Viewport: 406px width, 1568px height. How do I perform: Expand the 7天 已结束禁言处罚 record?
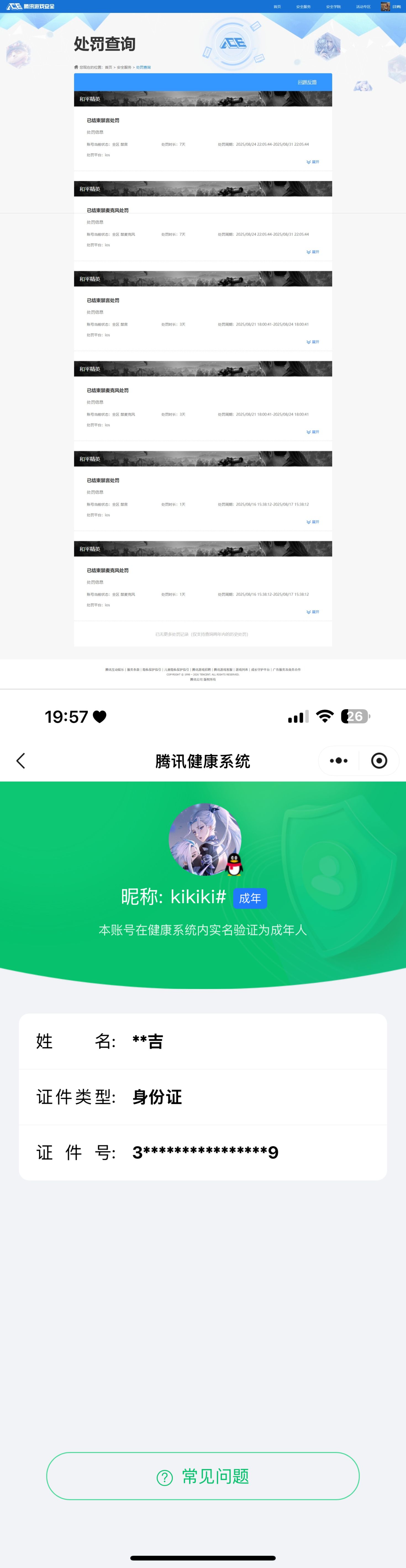313,162
